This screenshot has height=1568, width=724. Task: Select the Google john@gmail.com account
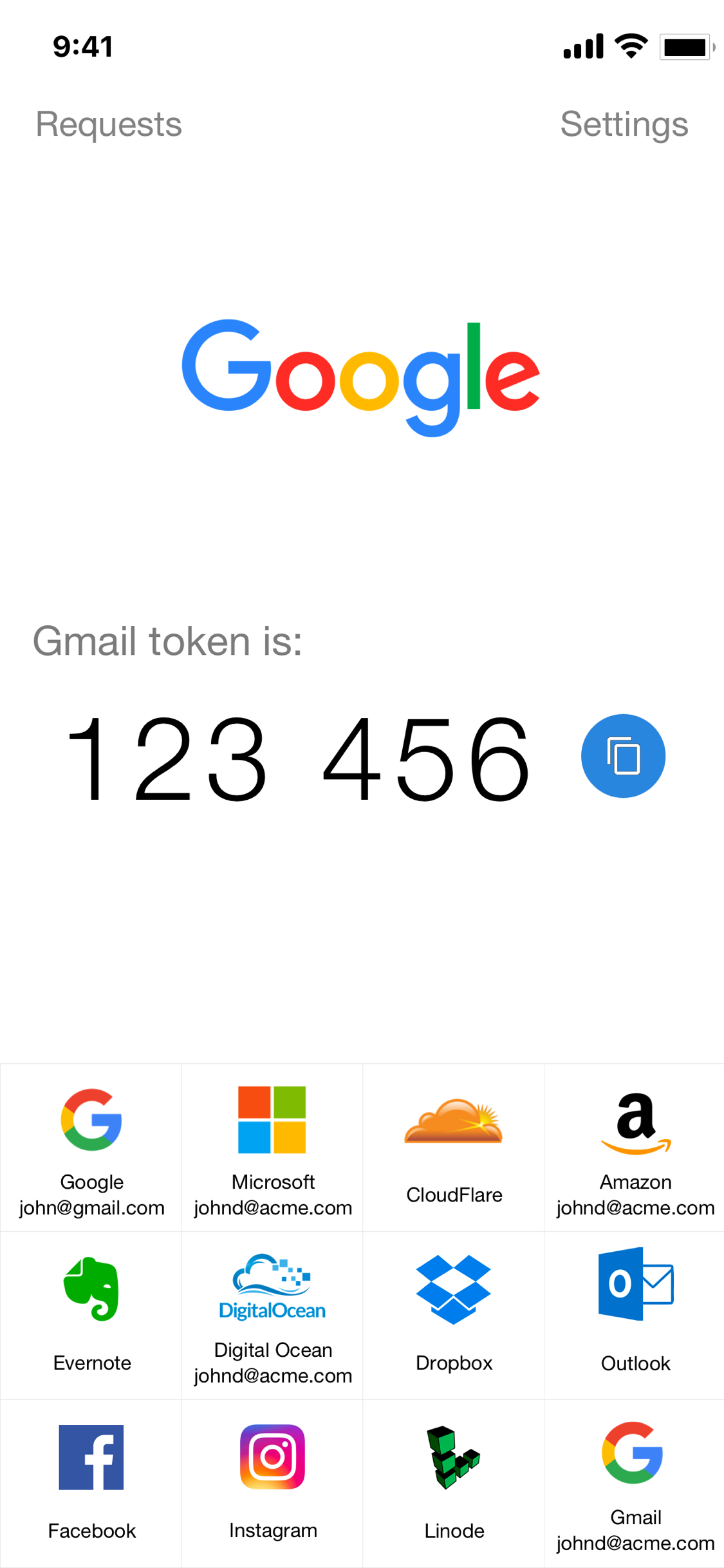91,1148
